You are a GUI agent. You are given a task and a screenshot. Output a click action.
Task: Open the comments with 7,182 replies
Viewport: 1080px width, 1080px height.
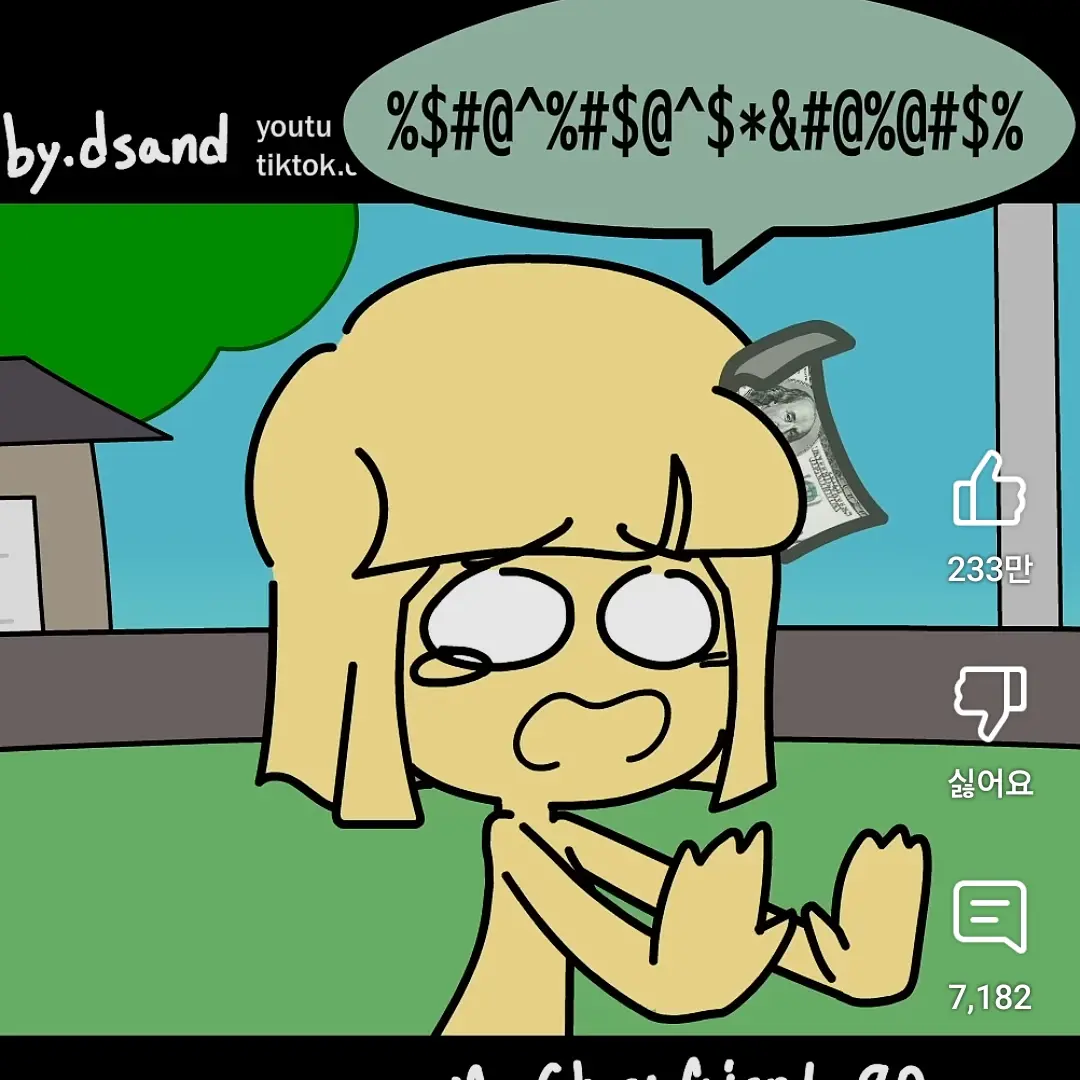coord(989,916)
